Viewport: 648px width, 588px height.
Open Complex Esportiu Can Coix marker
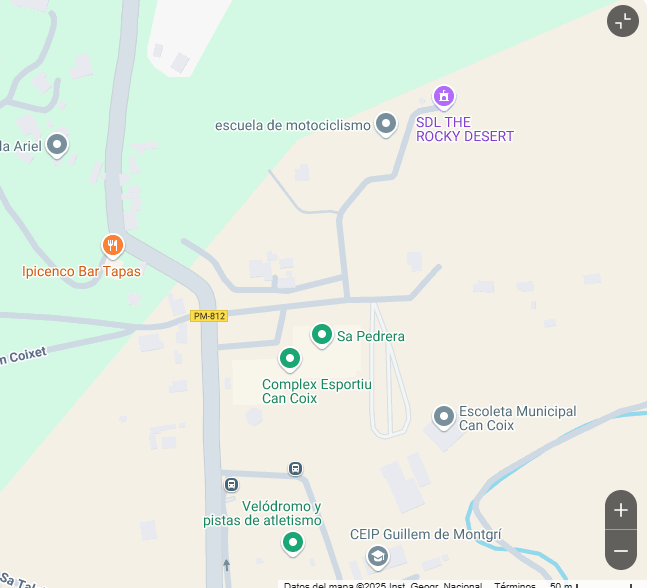[x=290, y=358]
